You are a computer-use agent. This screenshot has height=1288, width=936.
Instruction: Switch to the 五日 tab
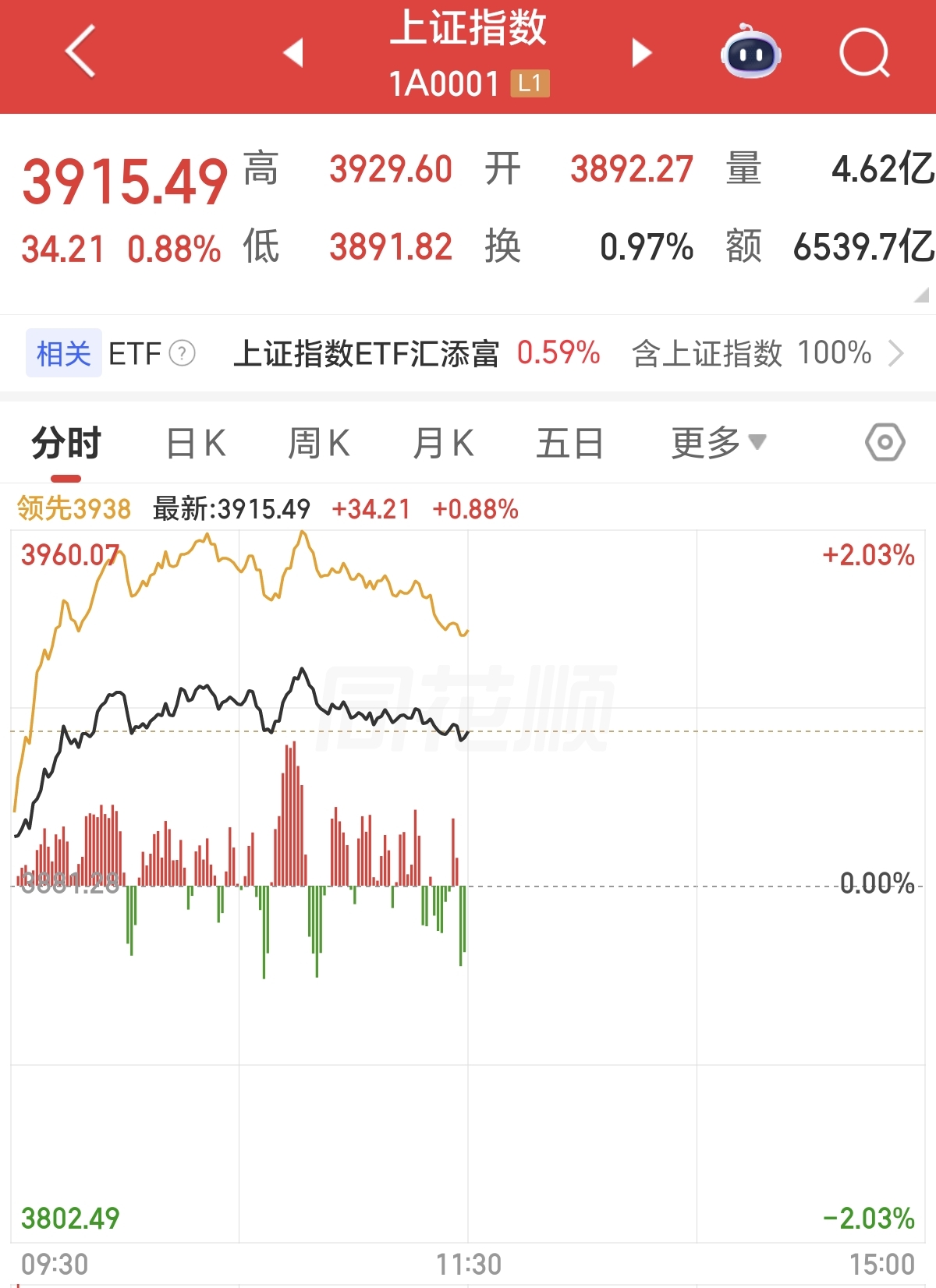(x=571, y=441)
